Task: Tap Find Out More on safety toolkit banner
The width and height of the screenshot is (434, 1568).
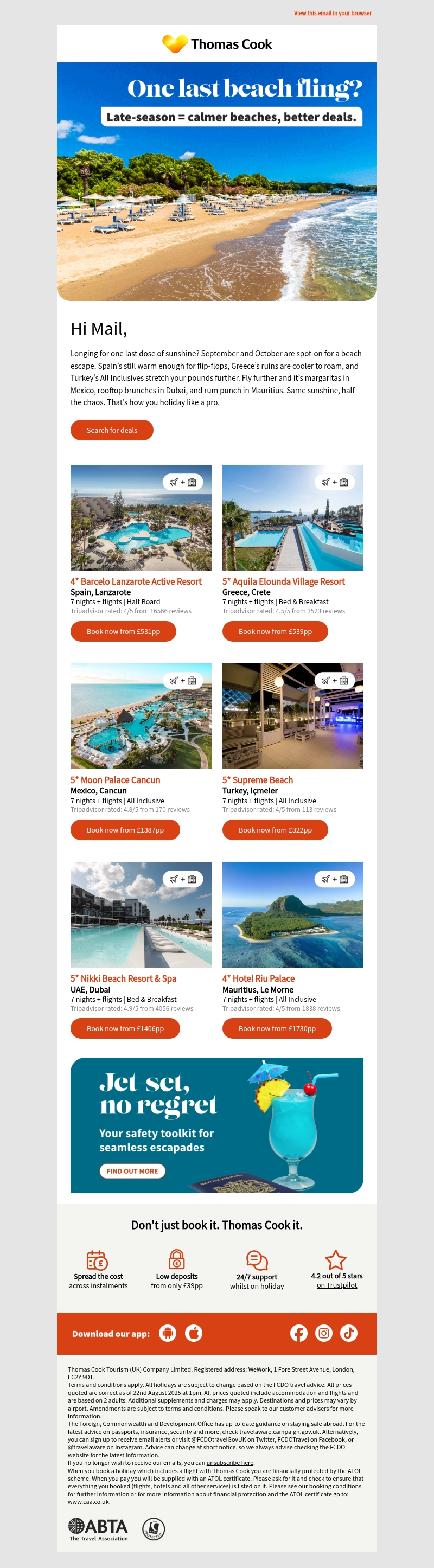Action: [x=132, y=1170]
